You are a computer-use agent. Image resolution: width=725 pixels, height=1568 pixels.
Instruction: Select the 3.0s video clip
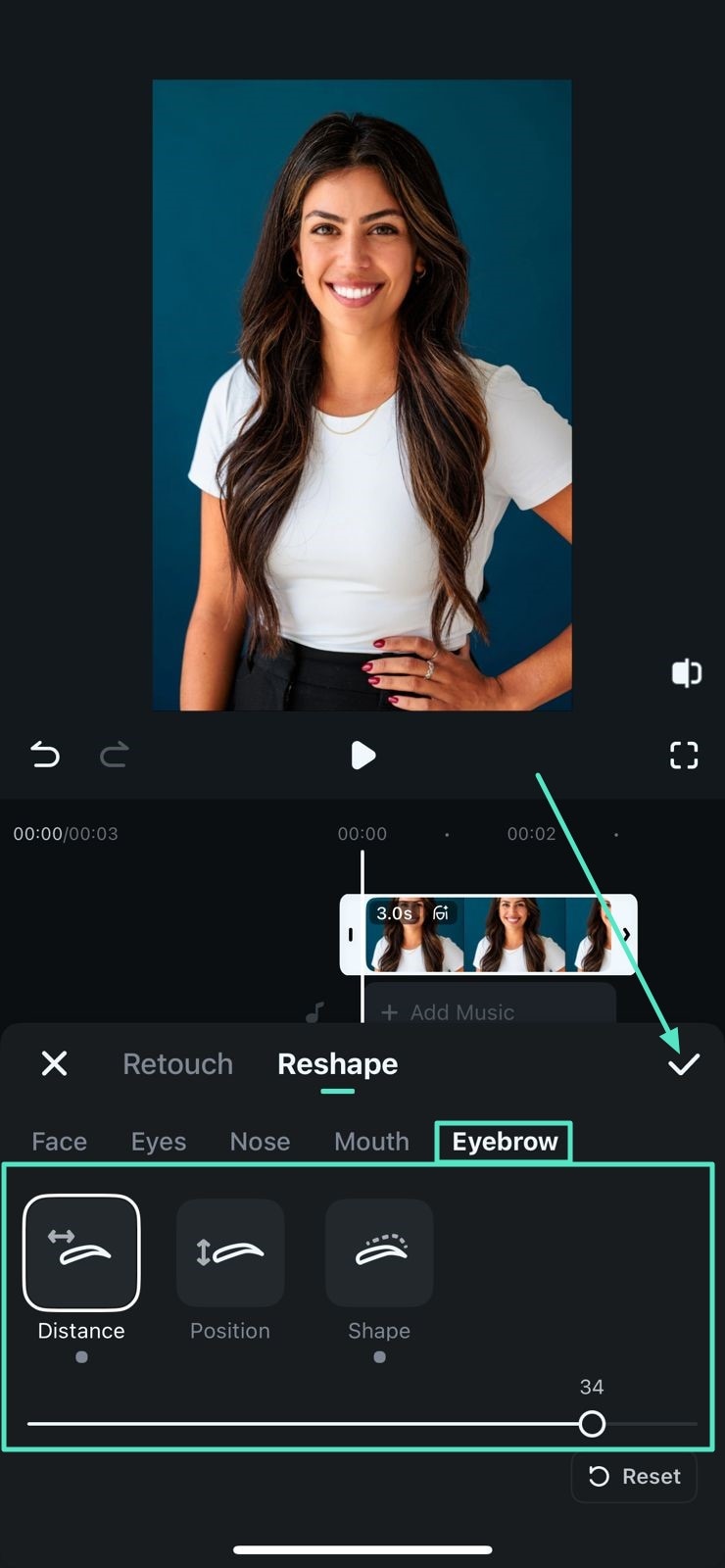pyautogui.click(x=490, y=934)
